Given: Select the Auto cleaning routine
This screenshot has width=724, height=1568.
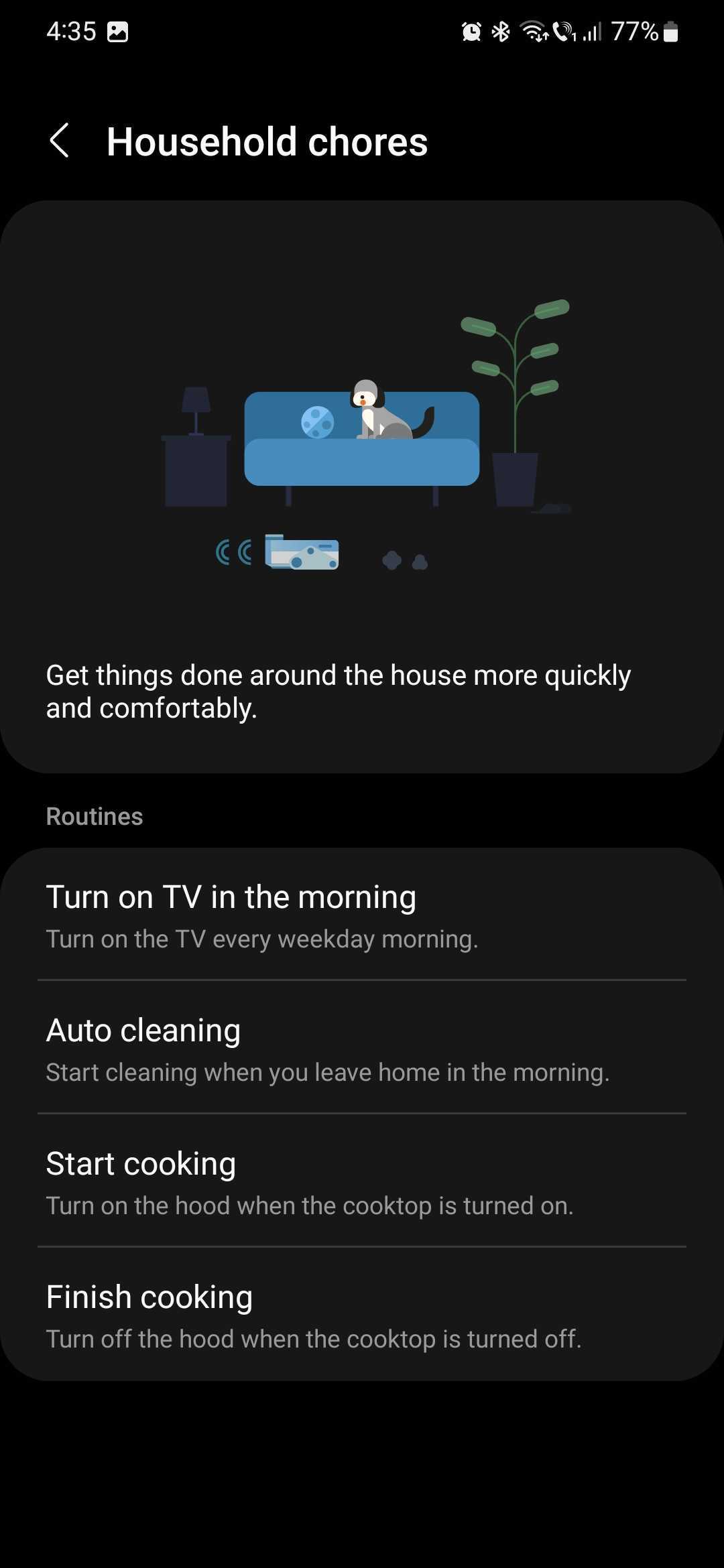Looking at the screenshot, I should tap(362, 1048).
